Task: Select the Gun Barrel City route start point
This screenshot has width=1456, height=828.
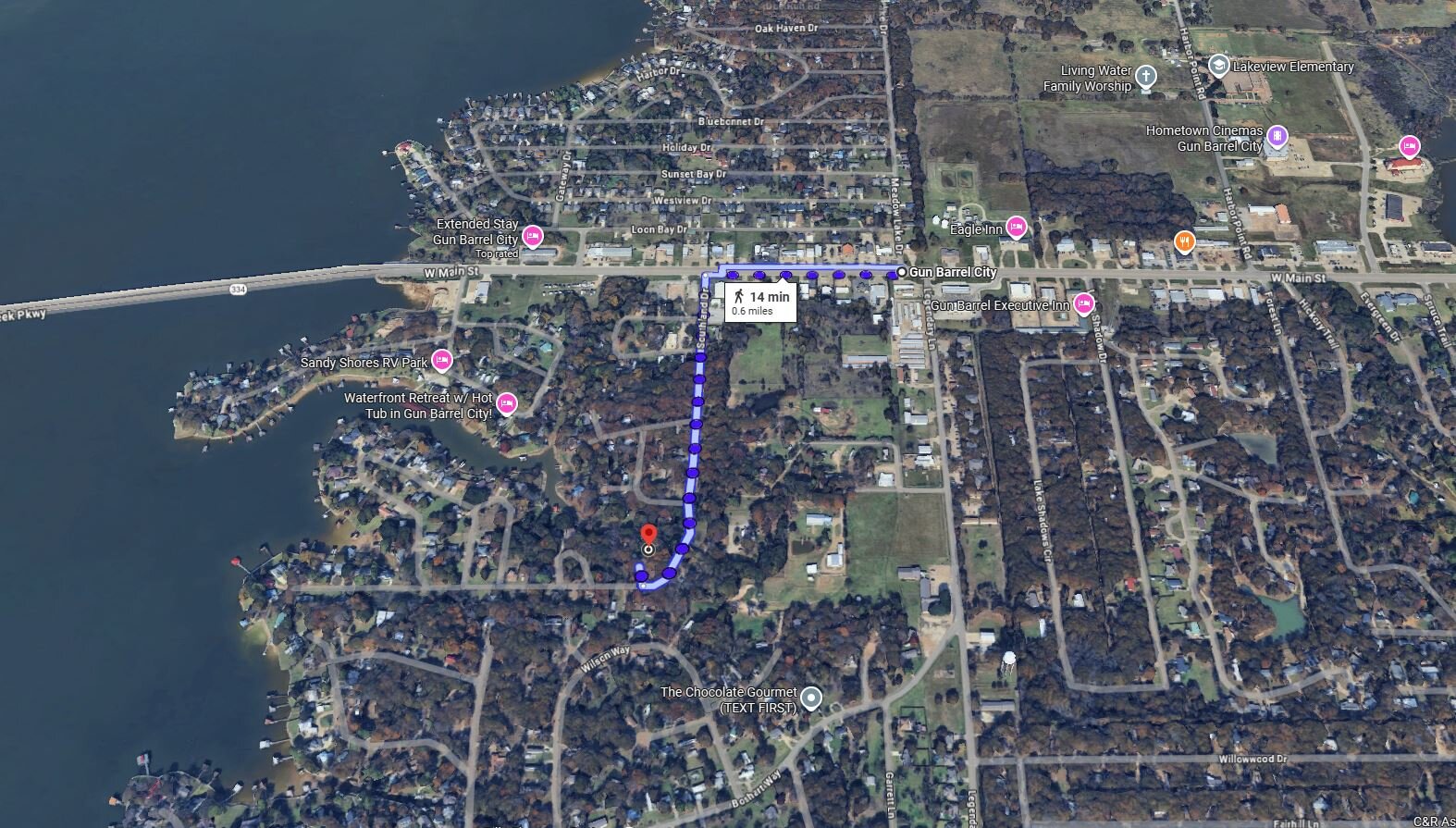Action: pyautogui.click(x=901, y=272)
